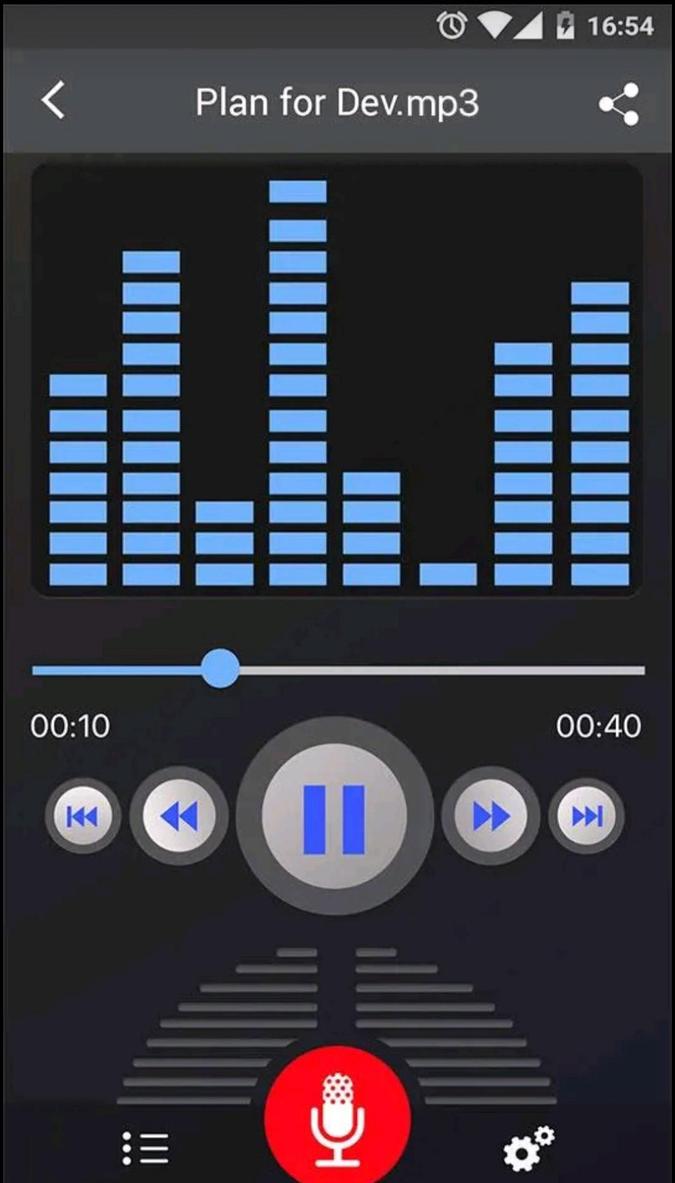
Task: Go back from Plan for Dev.mp3
Action: [x=53, y=101]
